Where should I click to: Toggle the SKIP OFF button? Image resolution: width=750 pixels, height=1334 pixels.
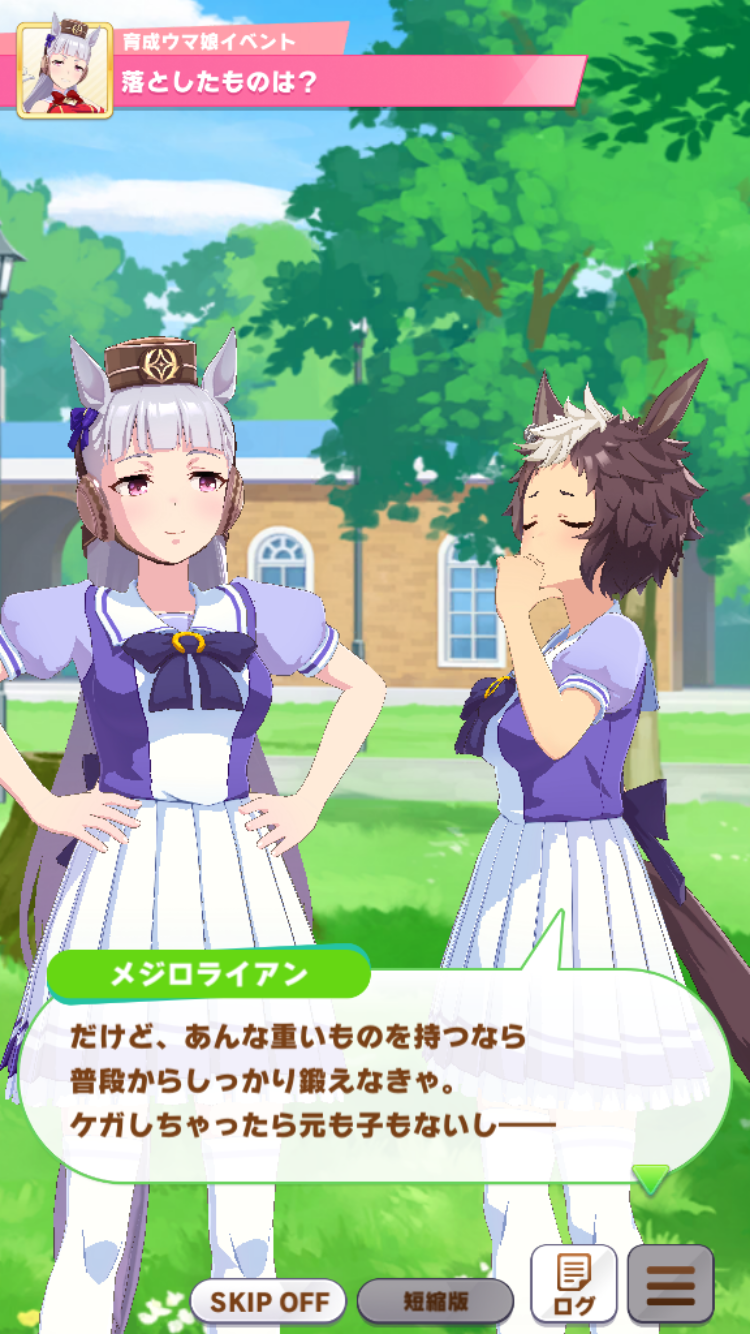point(268,1302)
